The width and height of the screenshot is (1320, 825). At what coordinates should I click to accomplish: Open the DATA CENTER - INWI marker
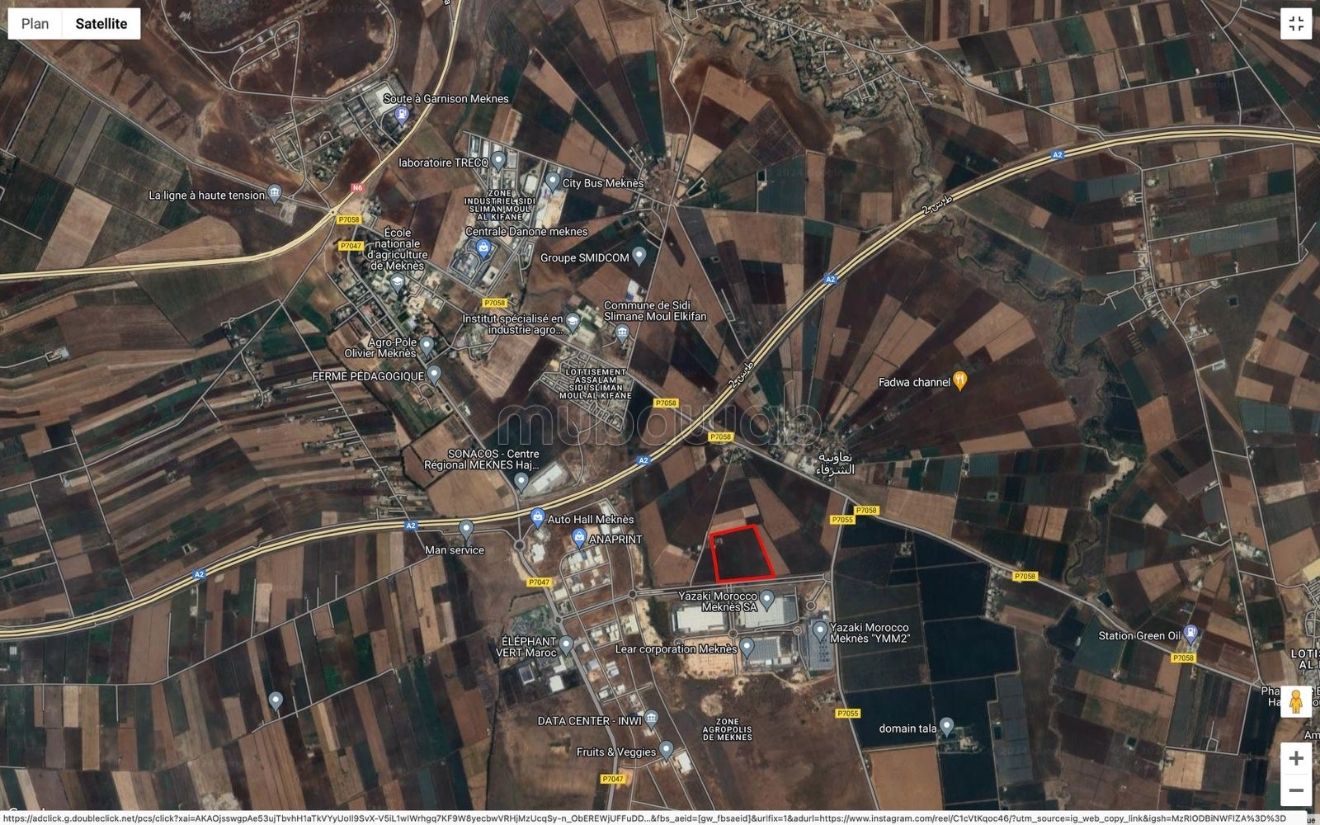pos(651,718)
